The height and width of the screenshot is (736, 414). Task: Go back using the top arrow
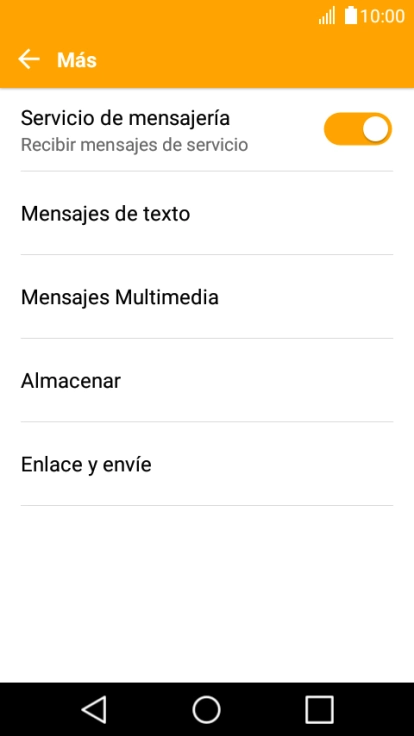[29, 60]
